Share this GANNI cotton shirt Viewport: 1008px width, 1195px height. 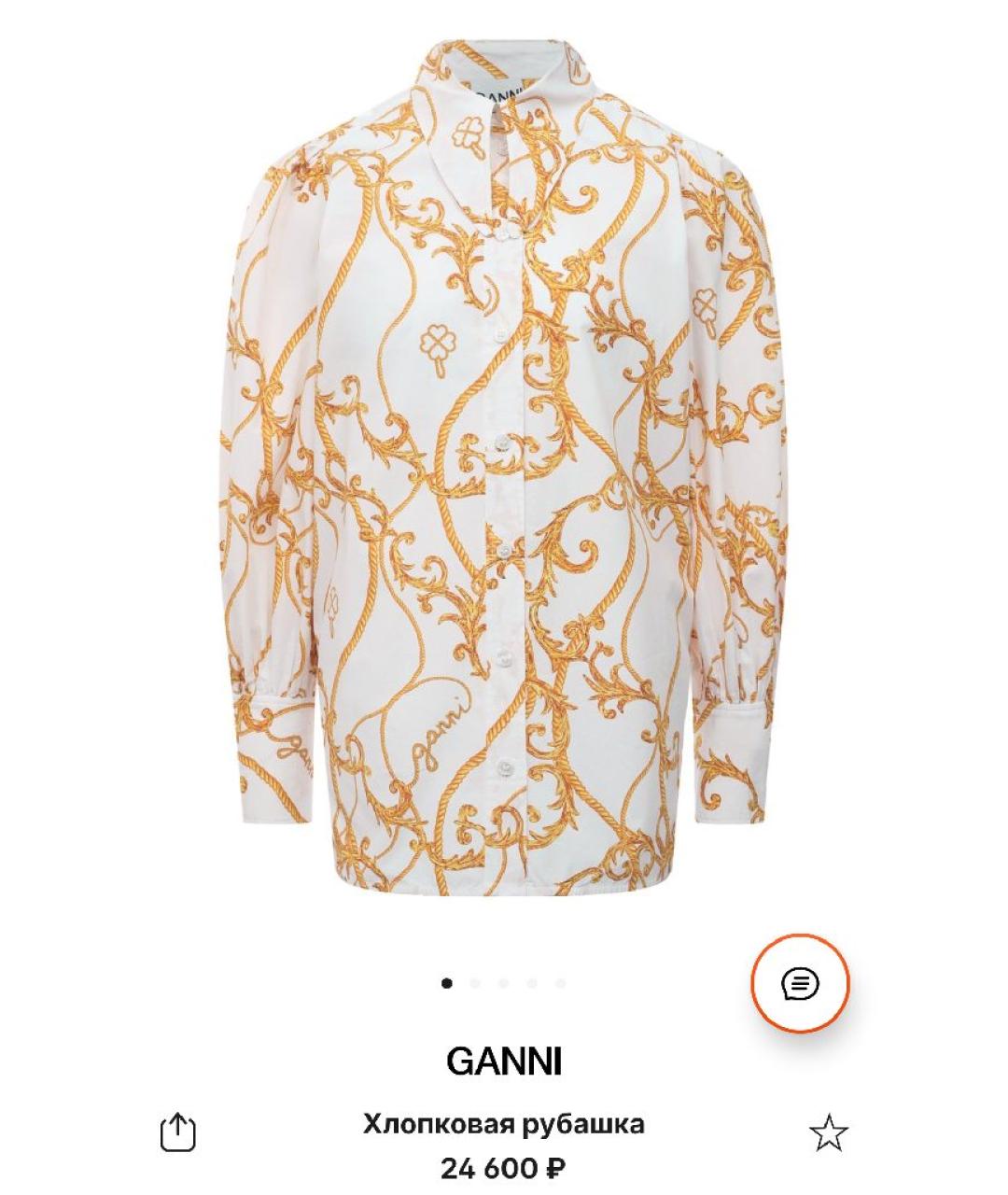coord(177,1132)
